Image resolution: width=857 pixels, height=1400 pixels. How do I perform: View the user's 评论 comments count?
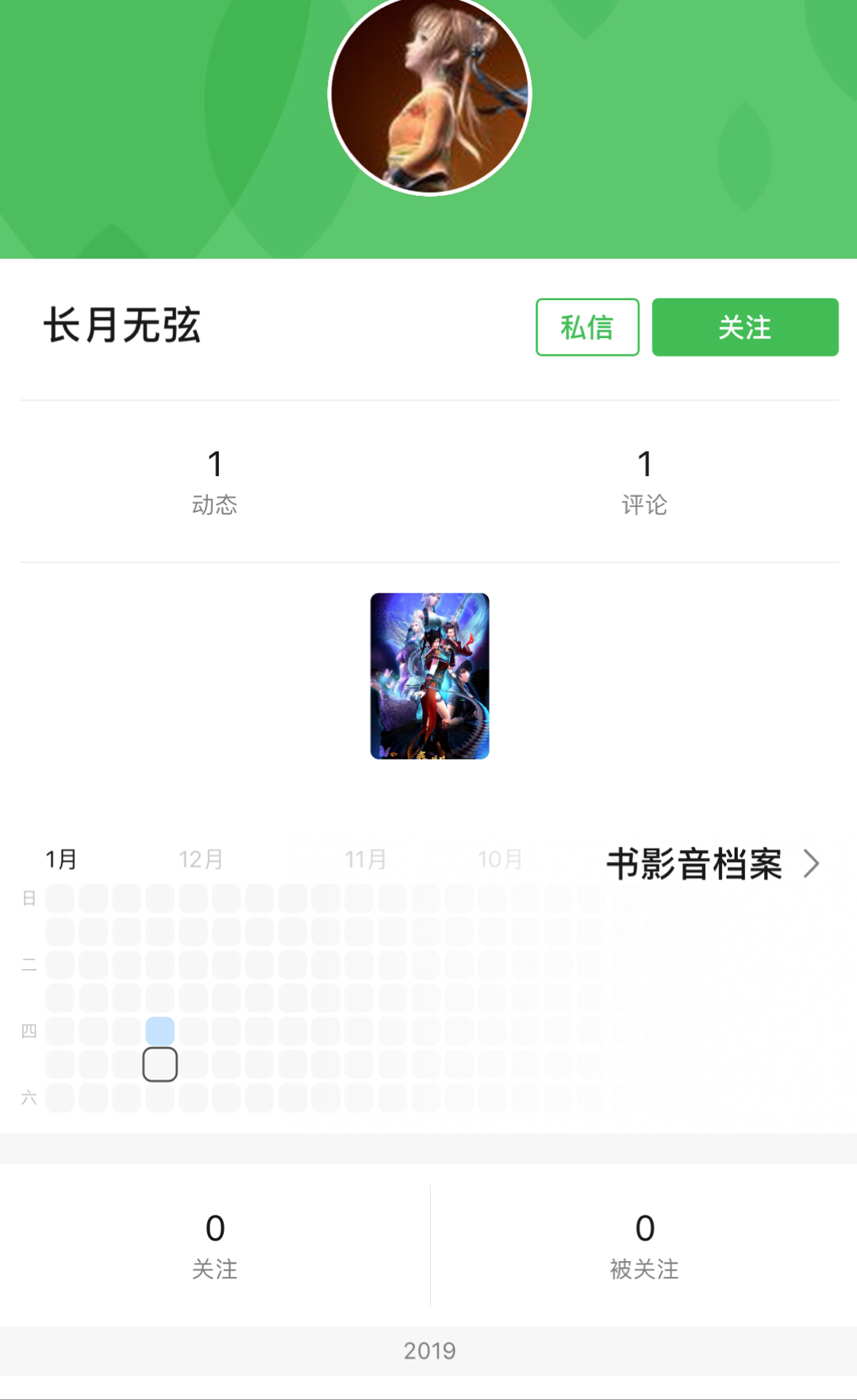(x=644, y=481)
